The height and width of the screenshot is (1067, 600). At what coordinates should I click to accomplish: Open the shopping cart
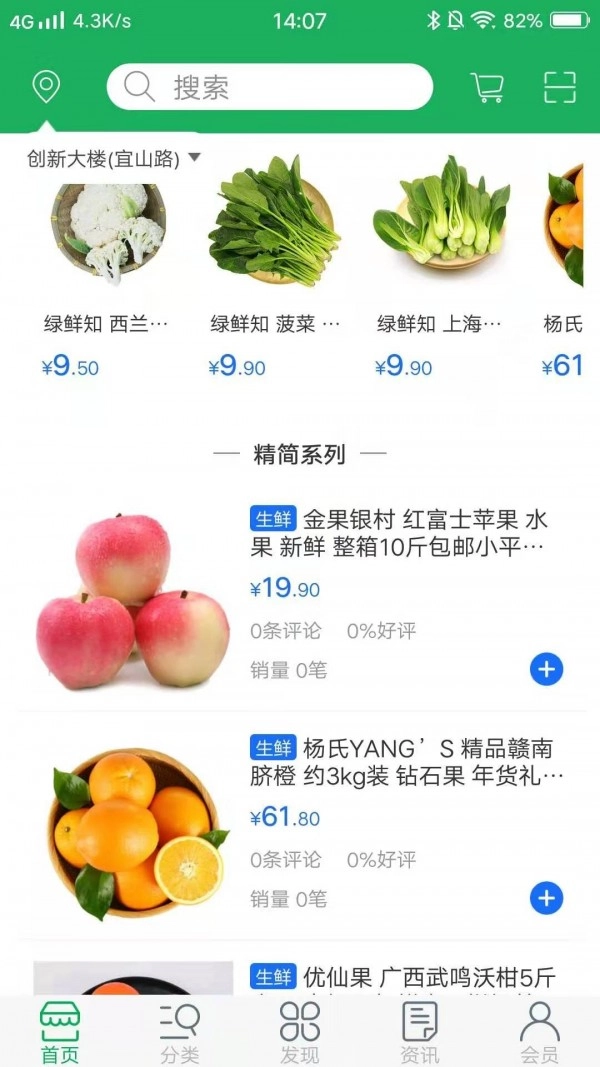point(487,87)
